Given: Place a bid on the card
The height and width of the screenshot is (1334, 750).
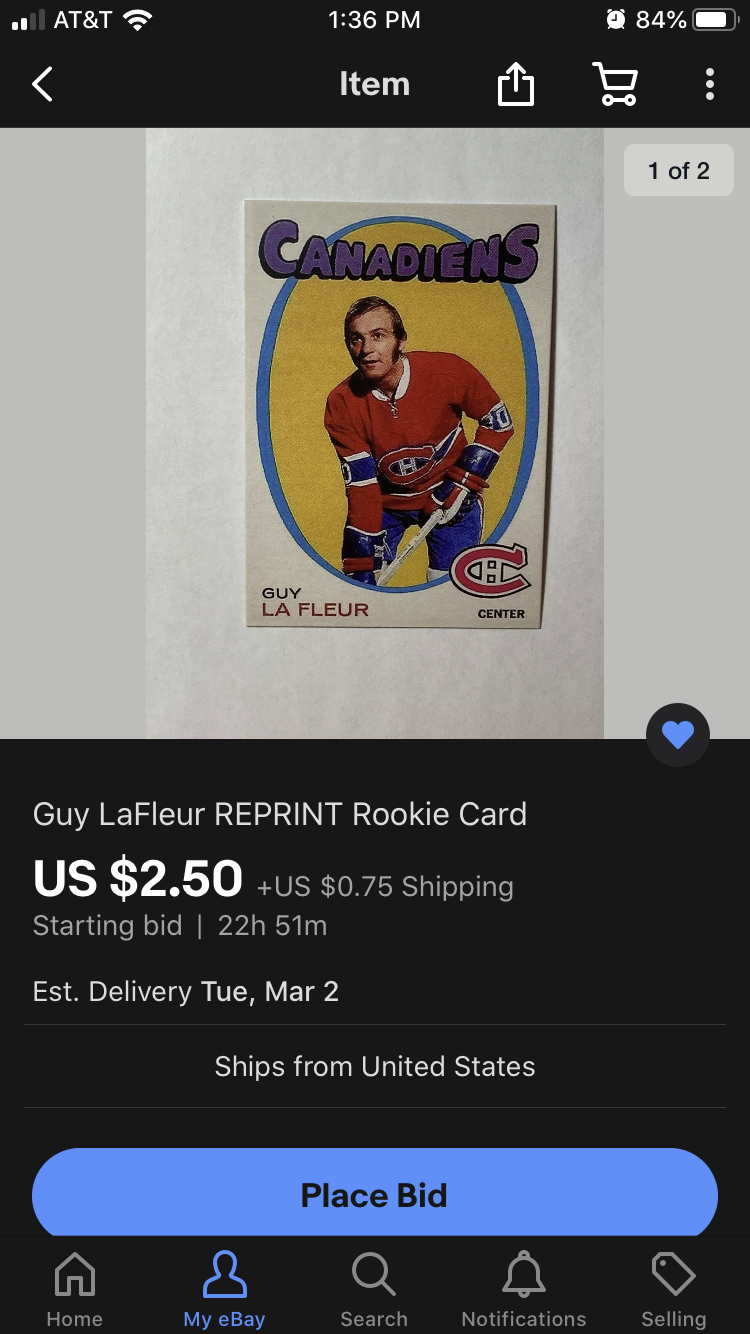Looking at the screenshot, I should [x=375, y=1195].
